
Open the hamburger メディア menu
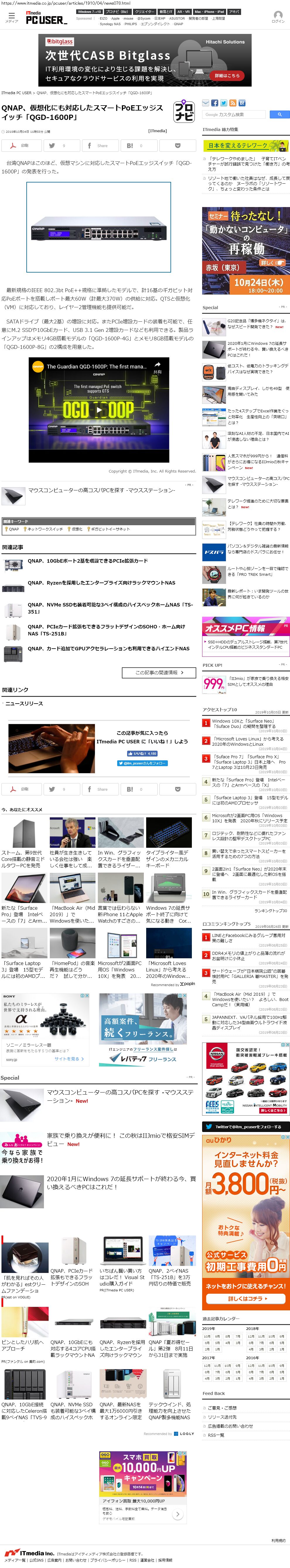pos(11,17)
